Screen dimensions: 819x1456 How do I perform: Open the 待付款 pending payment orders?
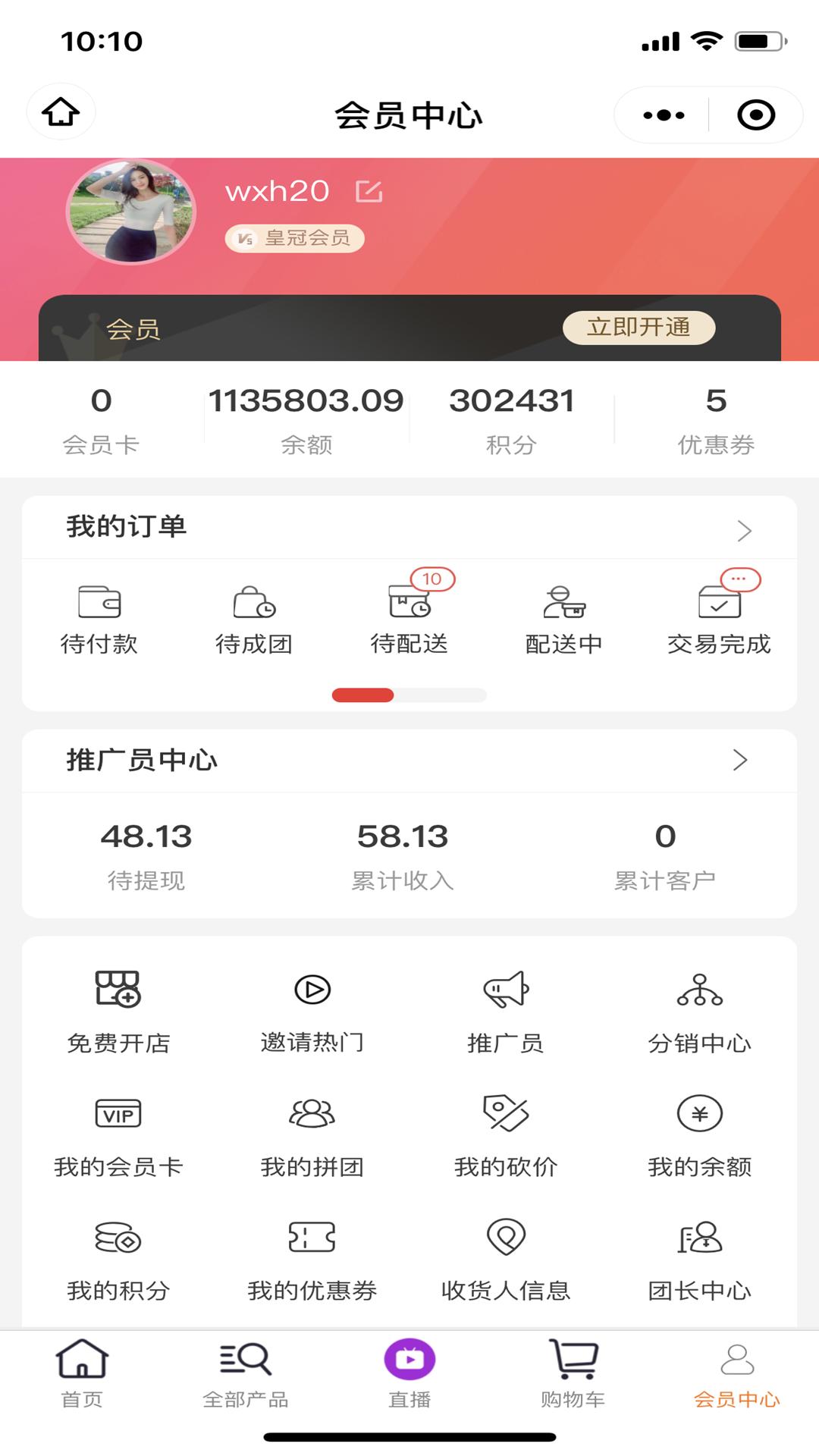point(99,618)
